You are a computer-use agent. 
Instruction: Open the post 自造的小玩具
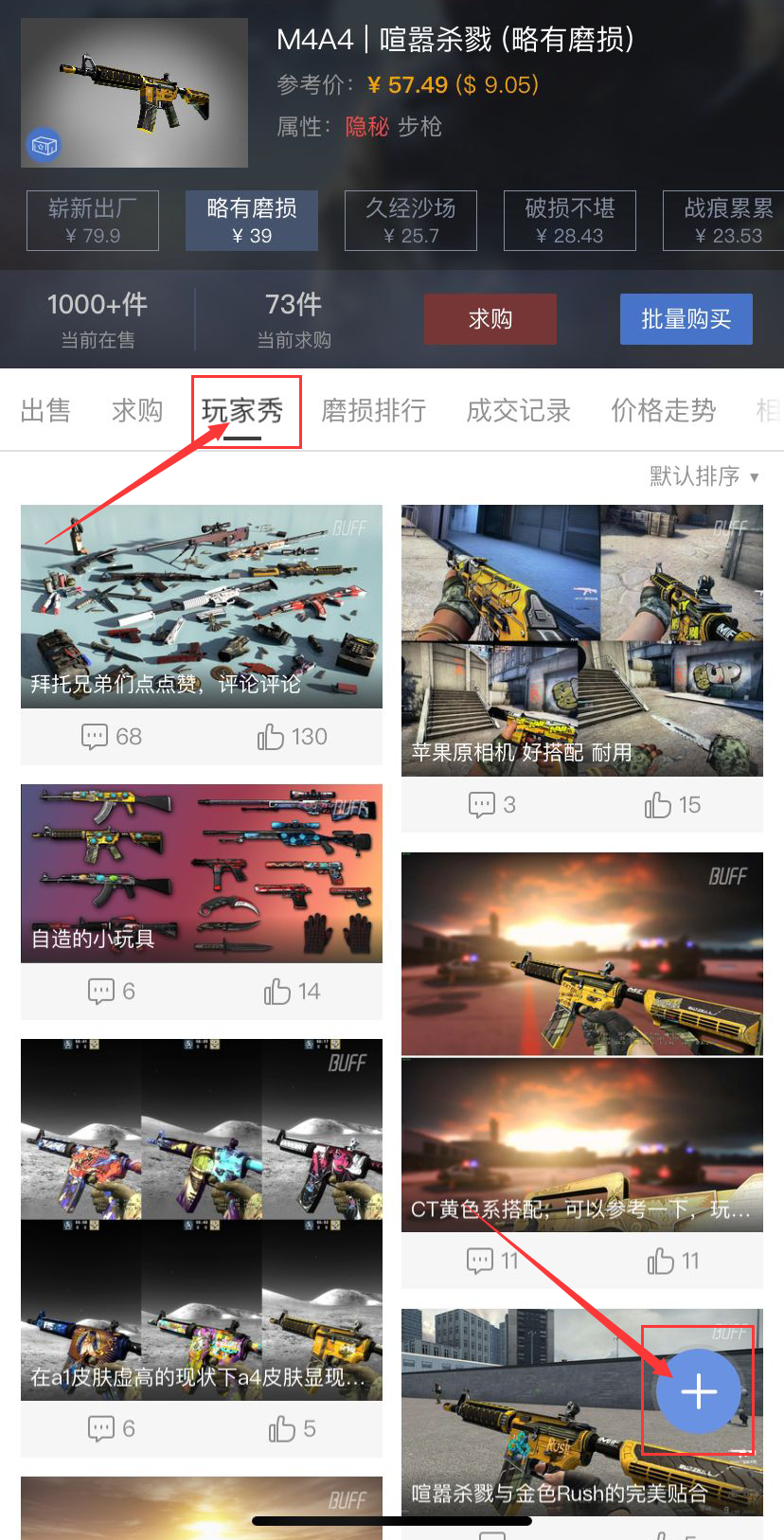[202, 873]
